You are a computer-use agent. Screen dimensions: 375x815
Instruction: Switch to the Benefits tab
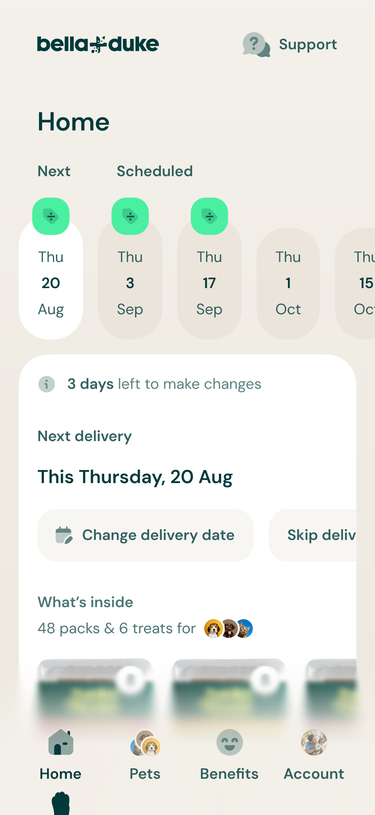[229, 755]
